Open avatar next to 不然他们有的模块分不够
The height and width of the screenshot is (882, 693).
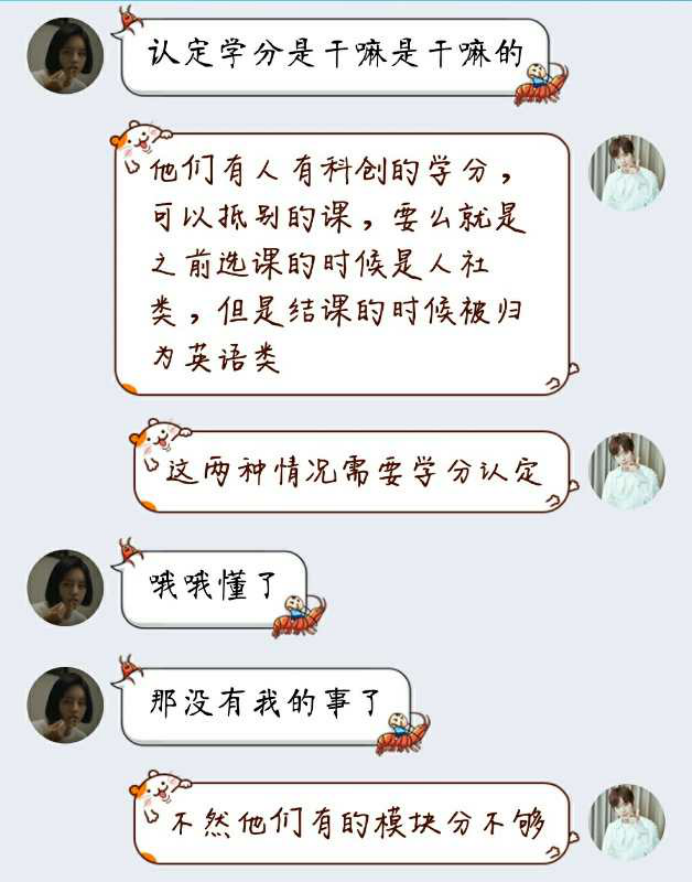click(627, 822)
